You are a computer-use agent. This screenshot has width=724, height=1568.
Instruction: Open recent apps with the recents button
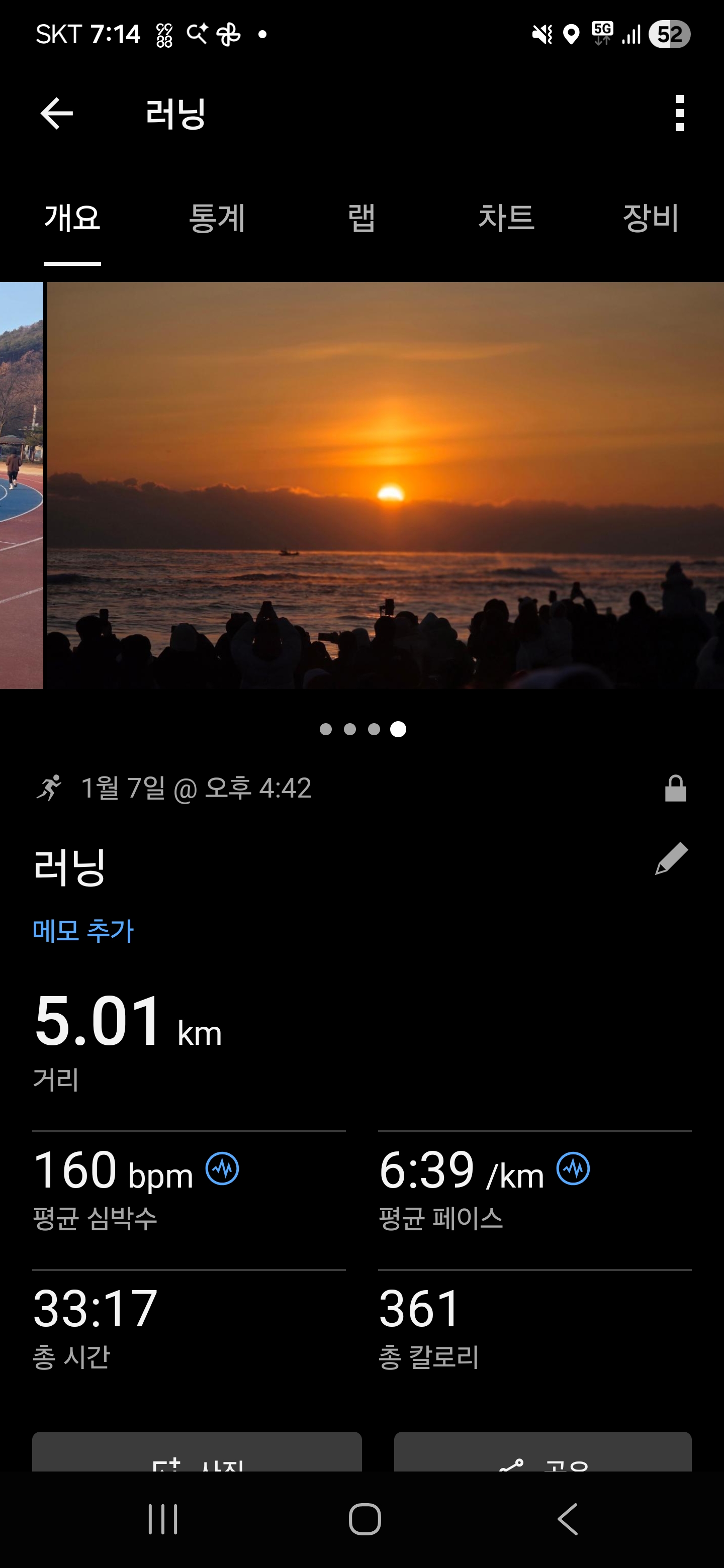(x=162, y=1516)
